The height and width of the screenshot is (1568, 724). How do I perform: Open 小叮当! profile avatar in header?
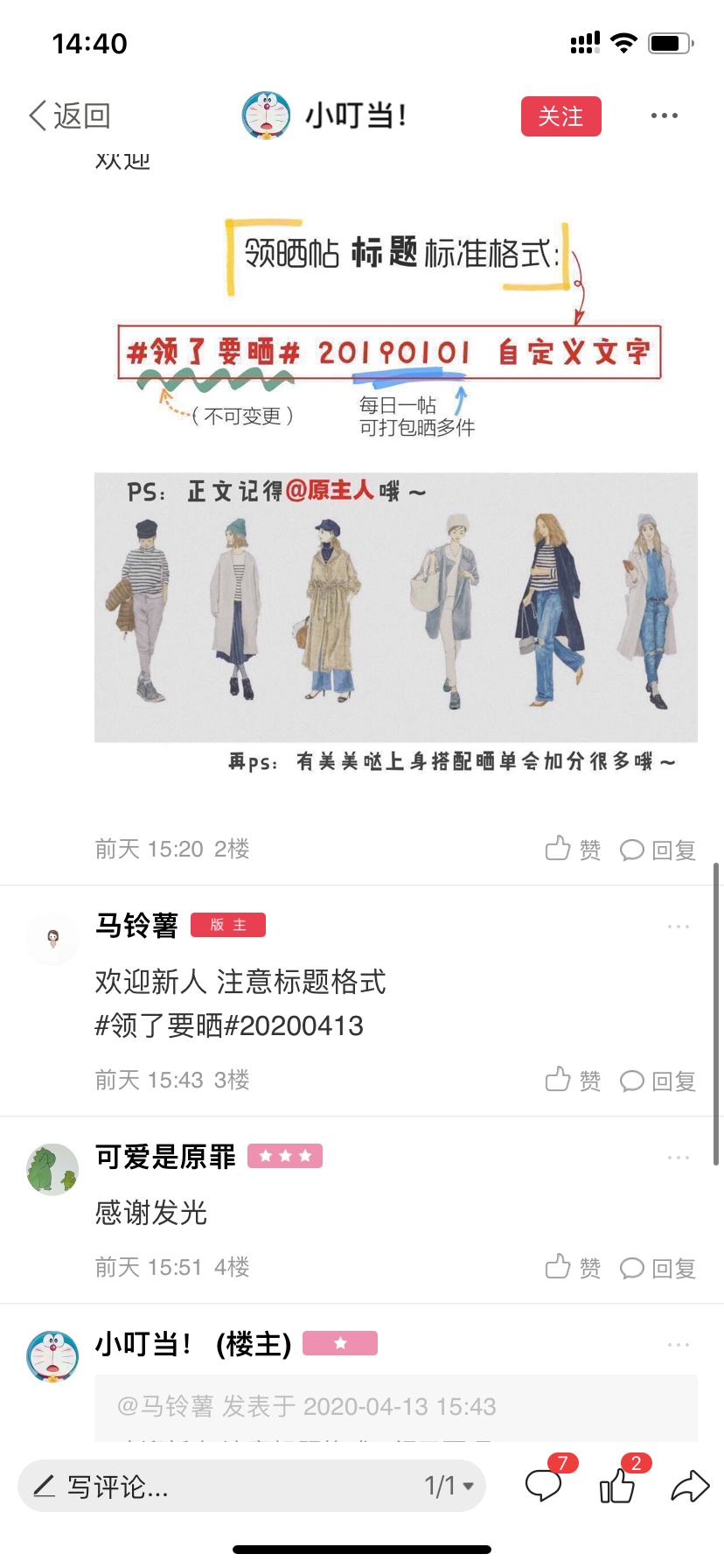[266, 115]
